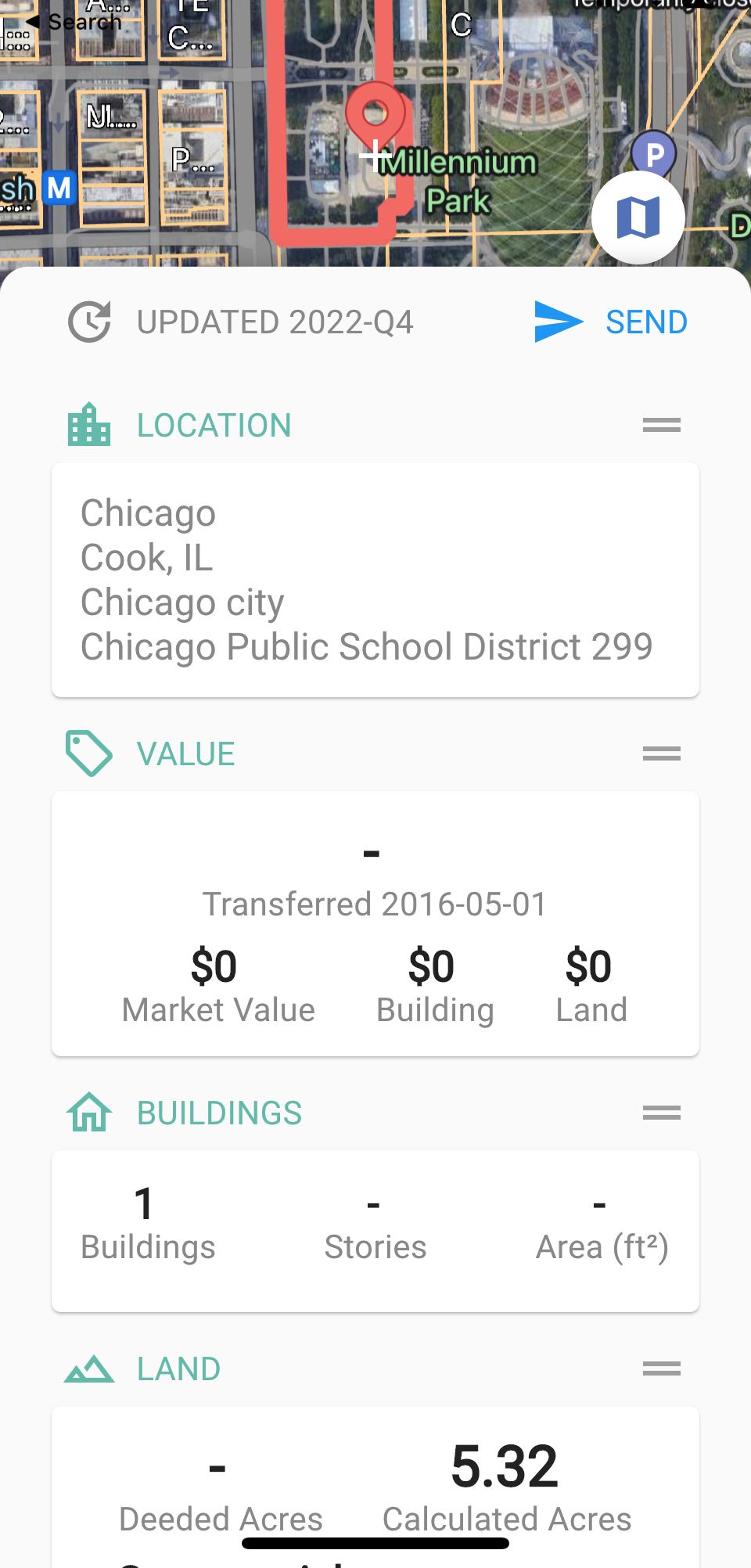Open the parking marker on the map

[x=654, y=153]
